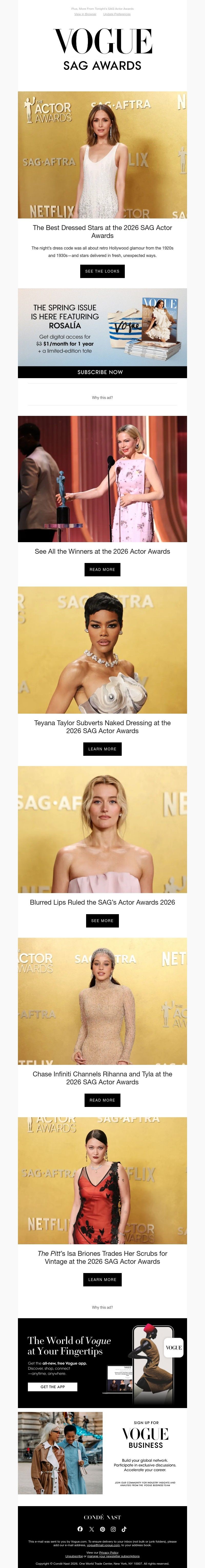Open the View in Browser link
The height and width of the screenshot is (1568, 205).
coord(85,14)
